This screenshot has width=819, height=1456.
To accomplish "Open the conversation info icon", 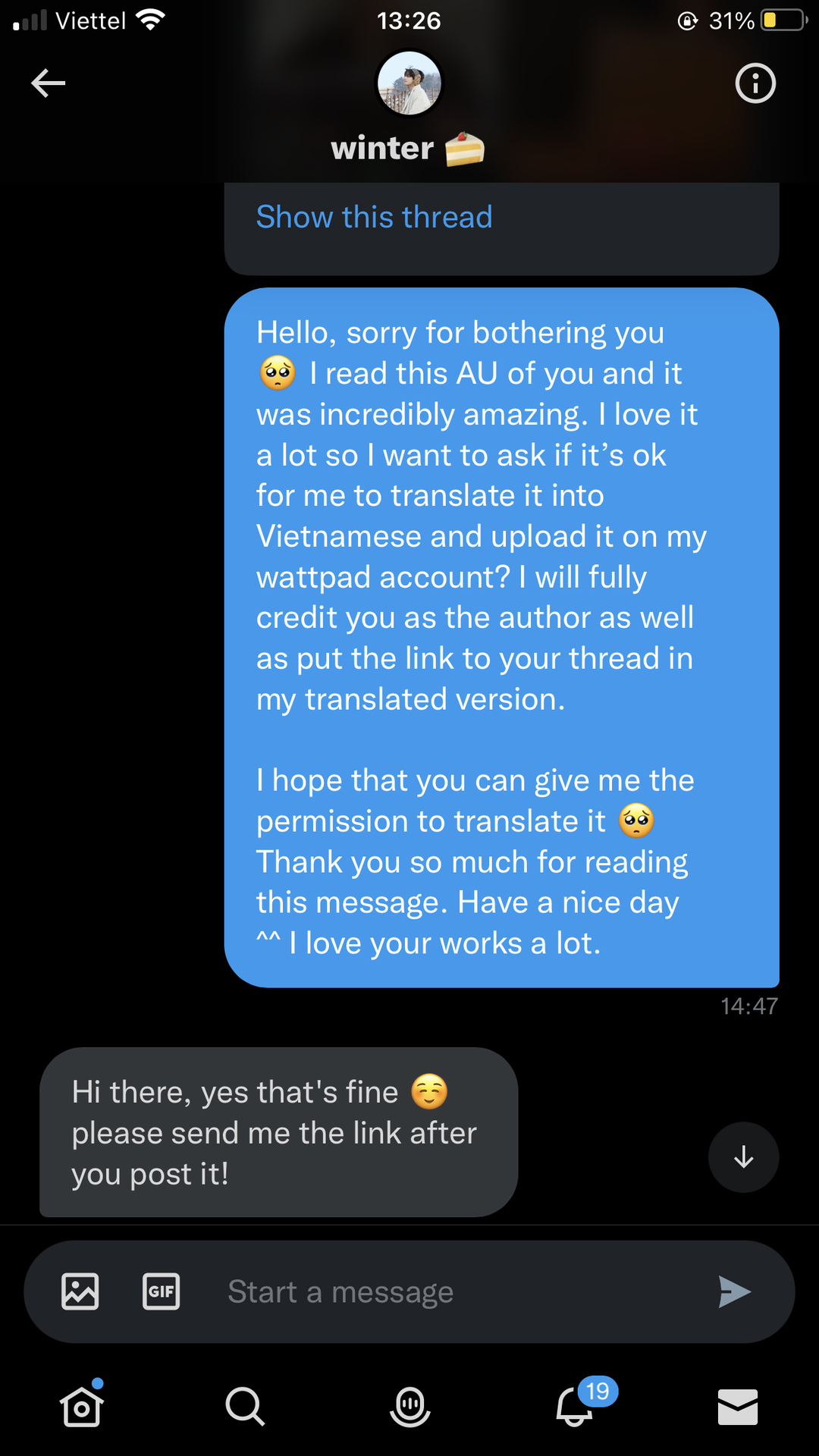I will [x=755, y=83].
